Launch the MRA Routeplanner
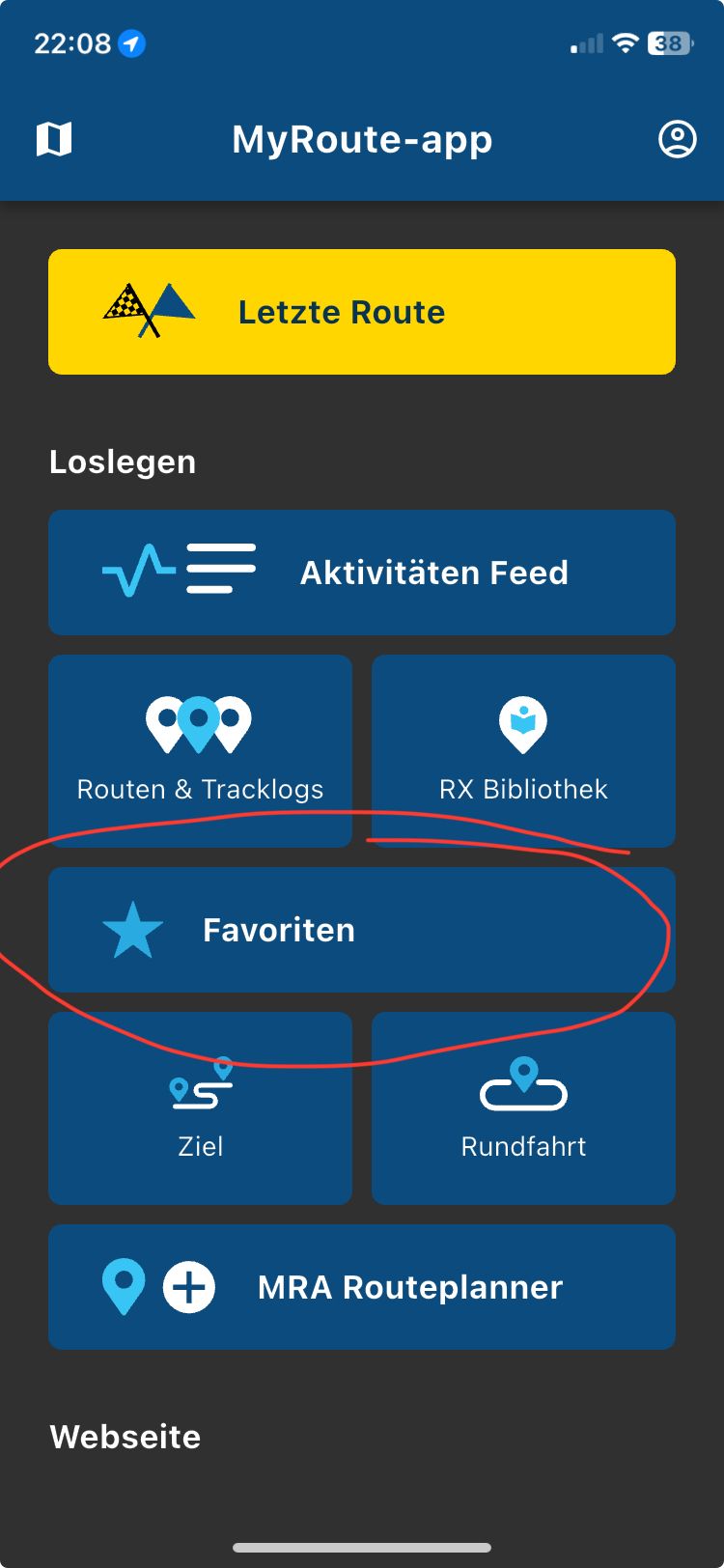The image size is (724, 1568). pyautogui.click(x=362, y=1287)
